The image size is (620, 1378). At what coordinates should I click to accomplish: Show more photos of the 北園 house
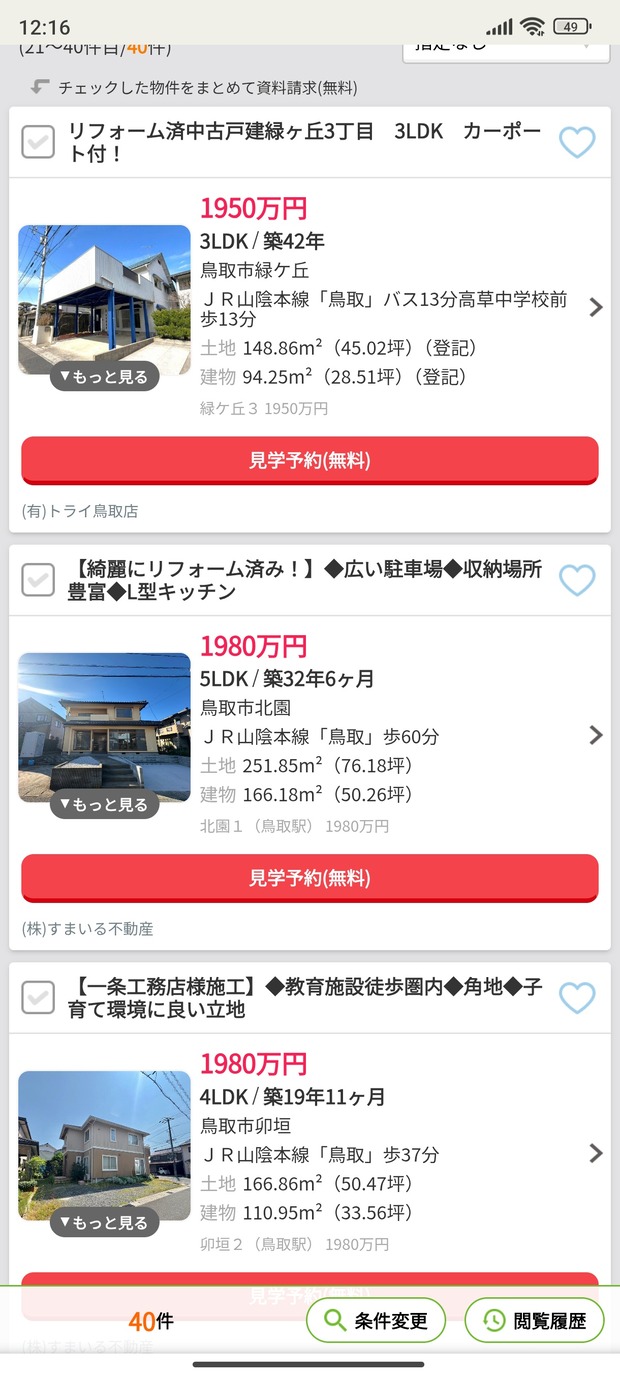[x=104, y=804]
